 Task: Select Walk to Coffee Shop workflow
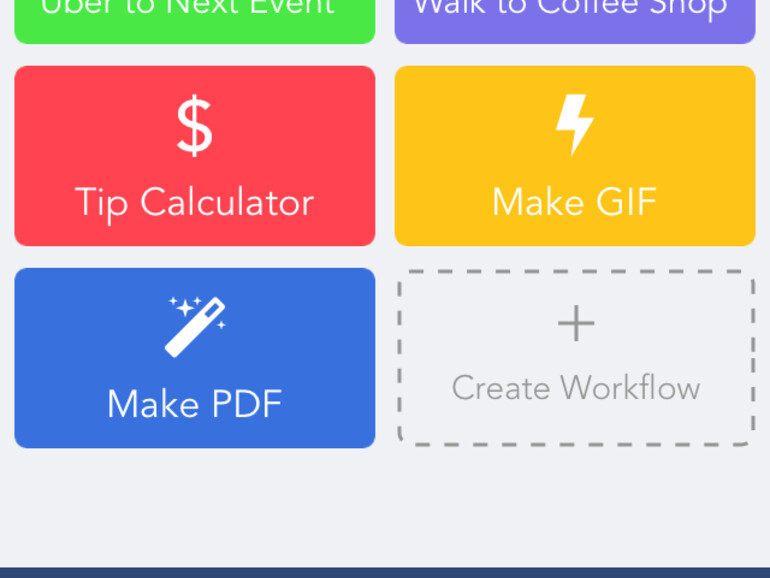(x=574, y=18)
